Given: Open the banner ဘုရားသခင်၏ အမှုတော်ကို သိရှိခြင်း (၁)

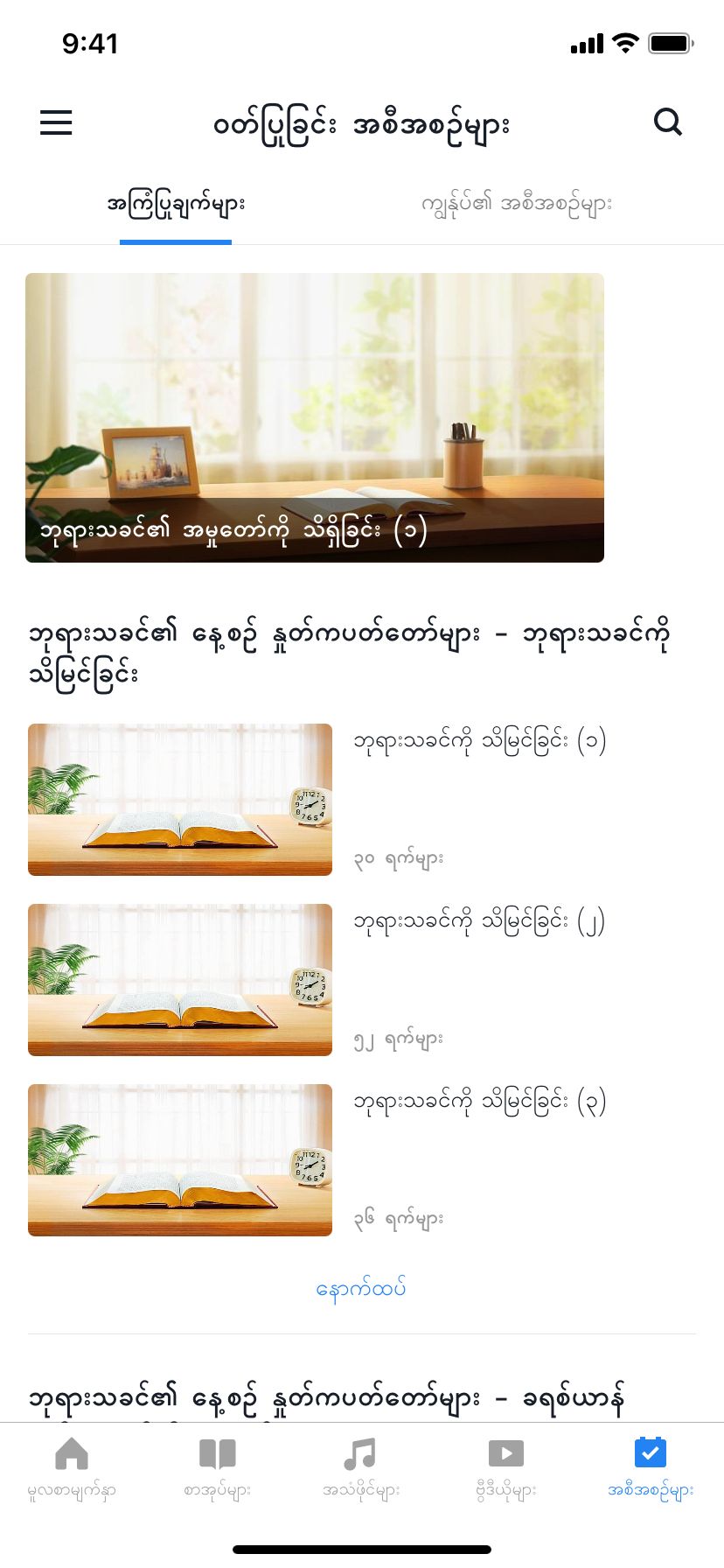Looking at the screenshot, I should coord(315,417).
